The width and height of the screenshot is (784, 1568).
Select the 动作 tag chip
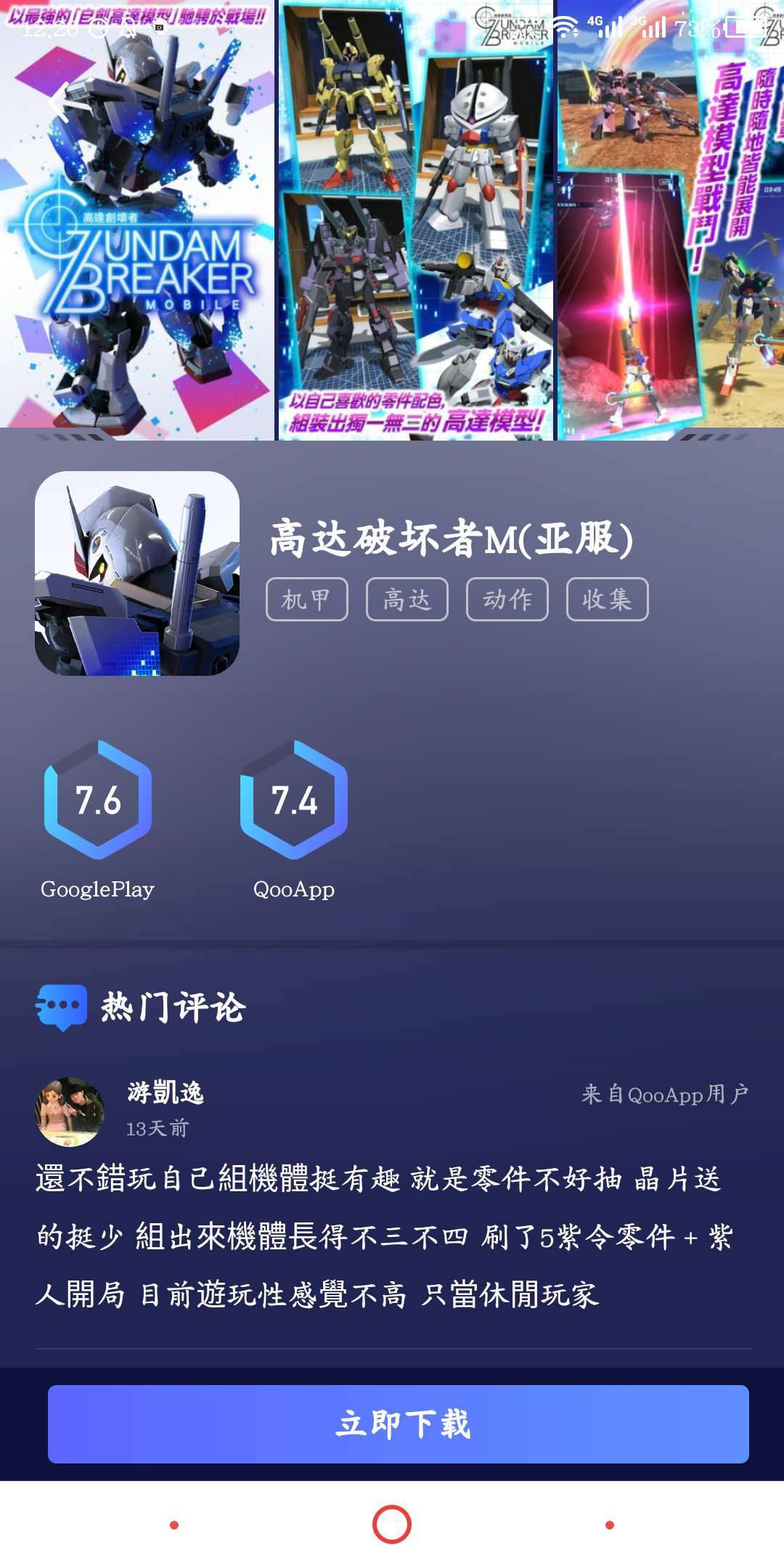point(507,600)
